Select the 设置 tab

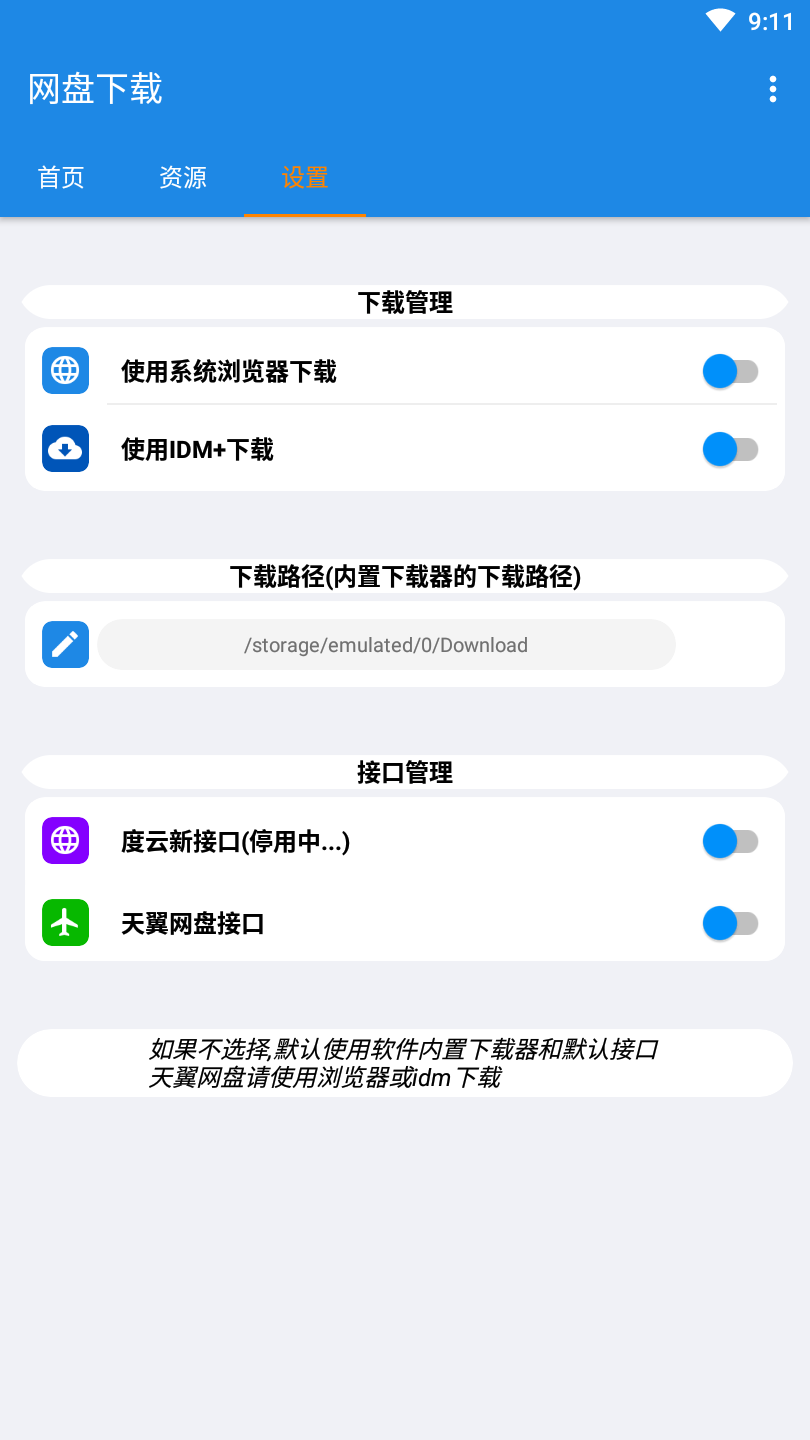[305, 178]
